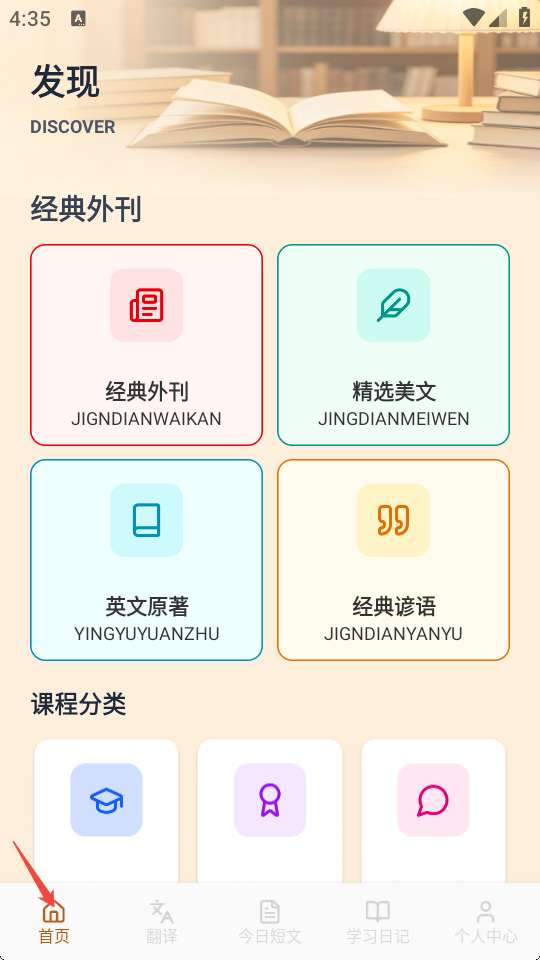This screenshot has height=960, width=540.
Task: Open the 学习日记 tab
Action: pos(378,921)
